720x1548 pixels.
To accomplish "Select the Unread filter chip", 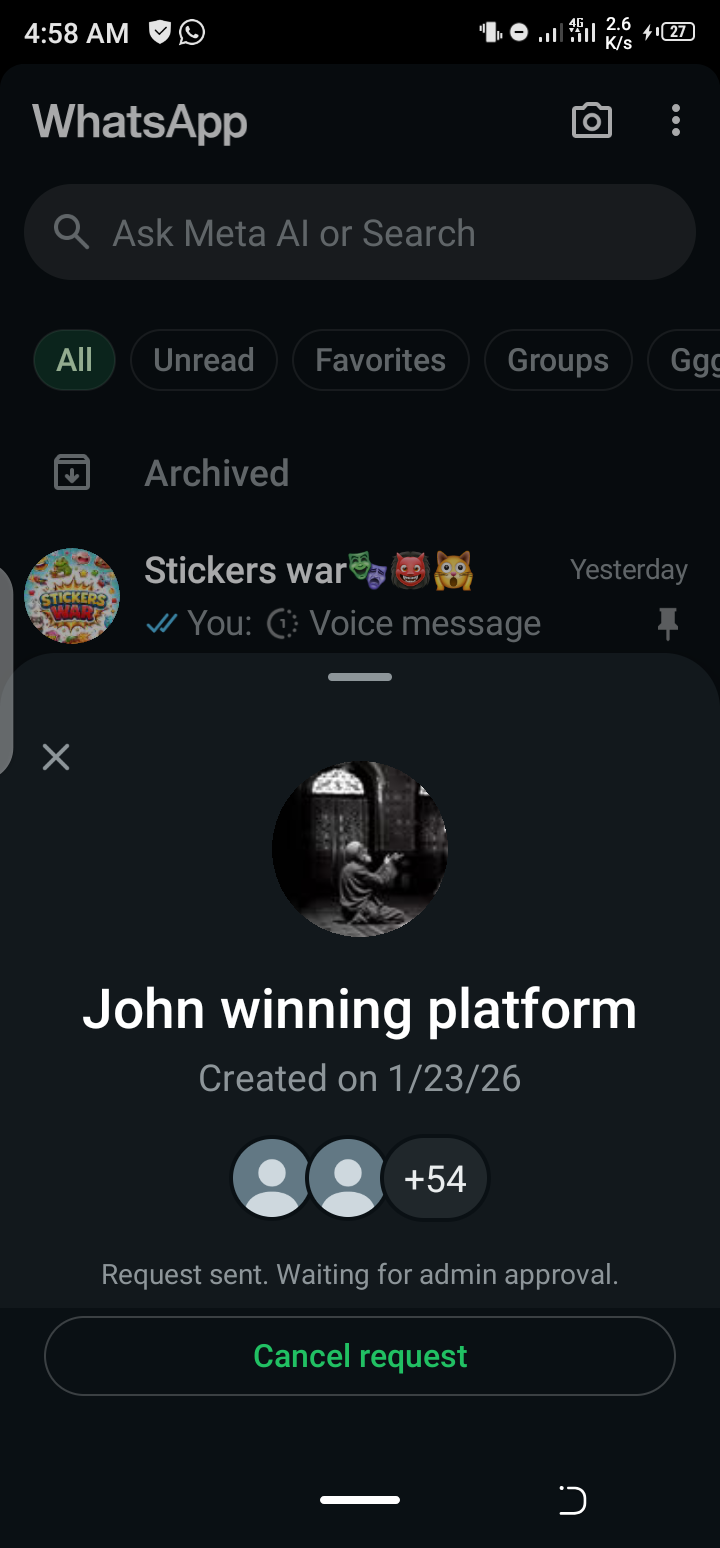I will [204, 360].
